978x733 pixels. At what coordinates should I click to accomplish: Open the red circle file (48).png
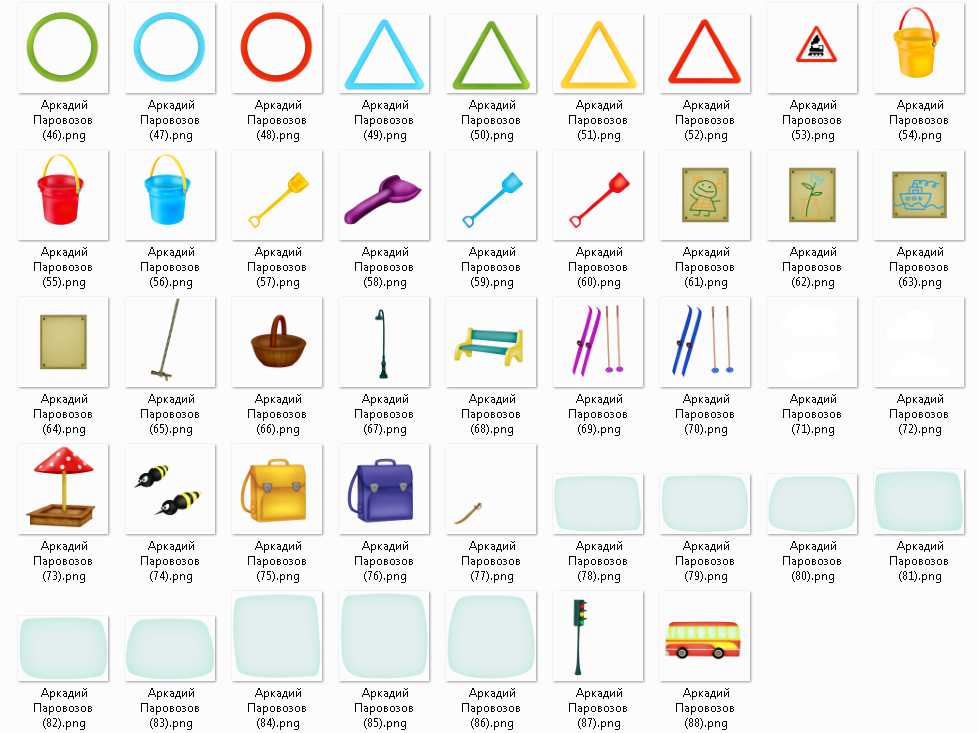(x=277, y=48)
